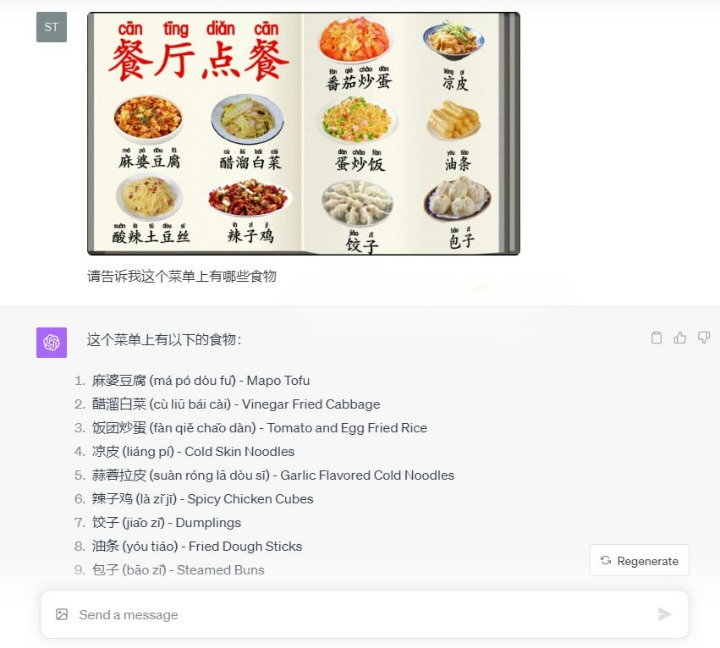
Task: Regenerate the response
Action: point(639,561)
